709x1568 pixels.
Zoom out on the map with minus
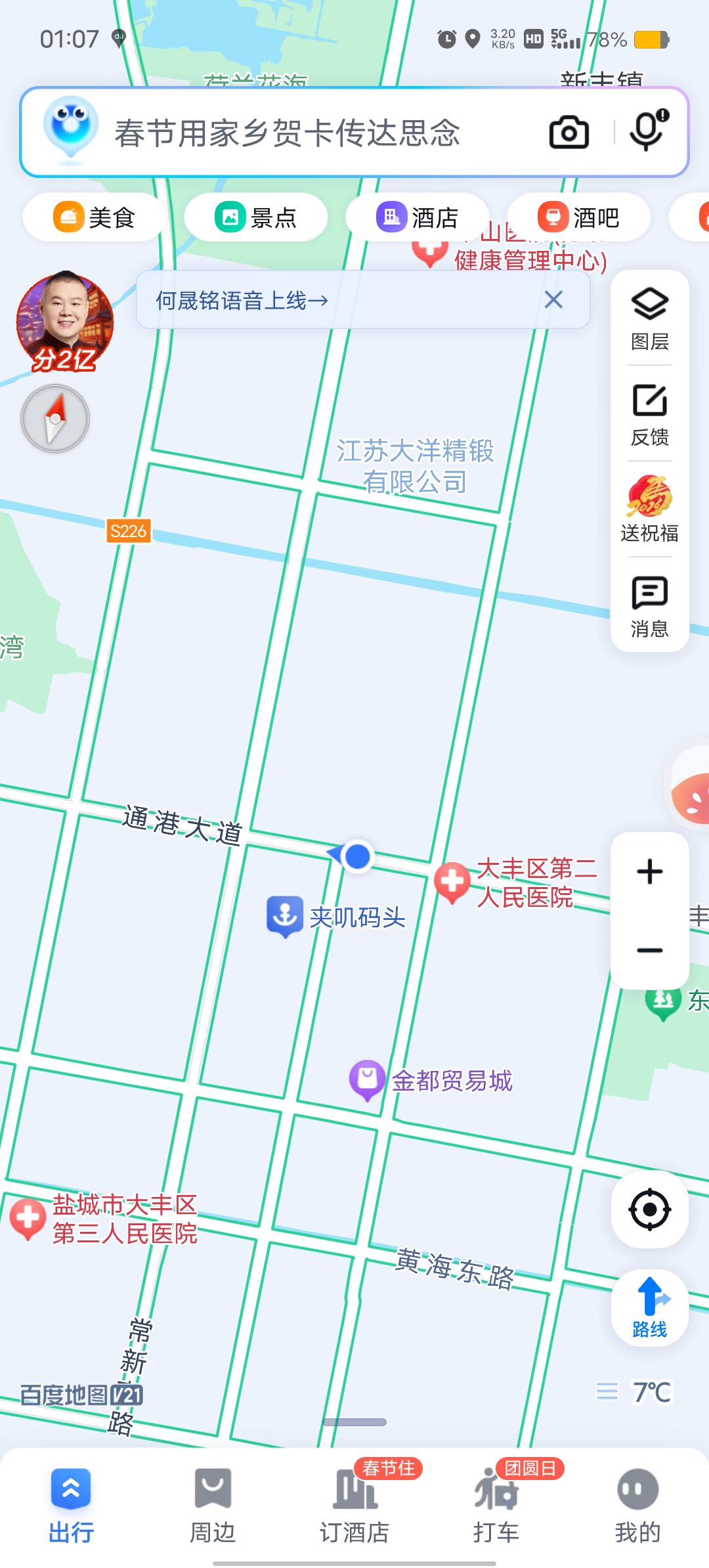pyautogui.click(x=649, y=950)
